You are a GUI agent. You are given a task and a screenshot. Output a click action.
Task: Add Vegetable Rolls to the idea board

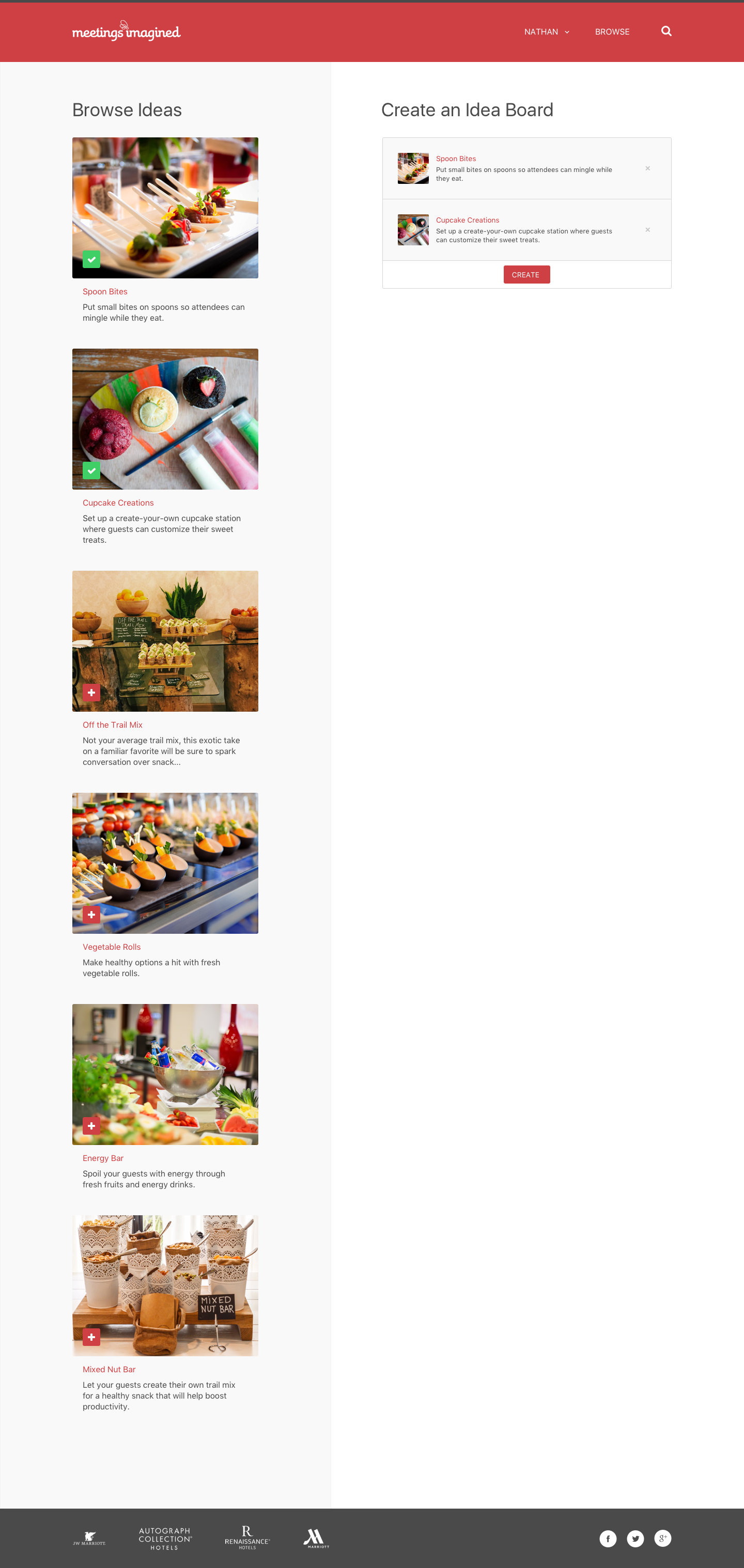click(91, 914)
